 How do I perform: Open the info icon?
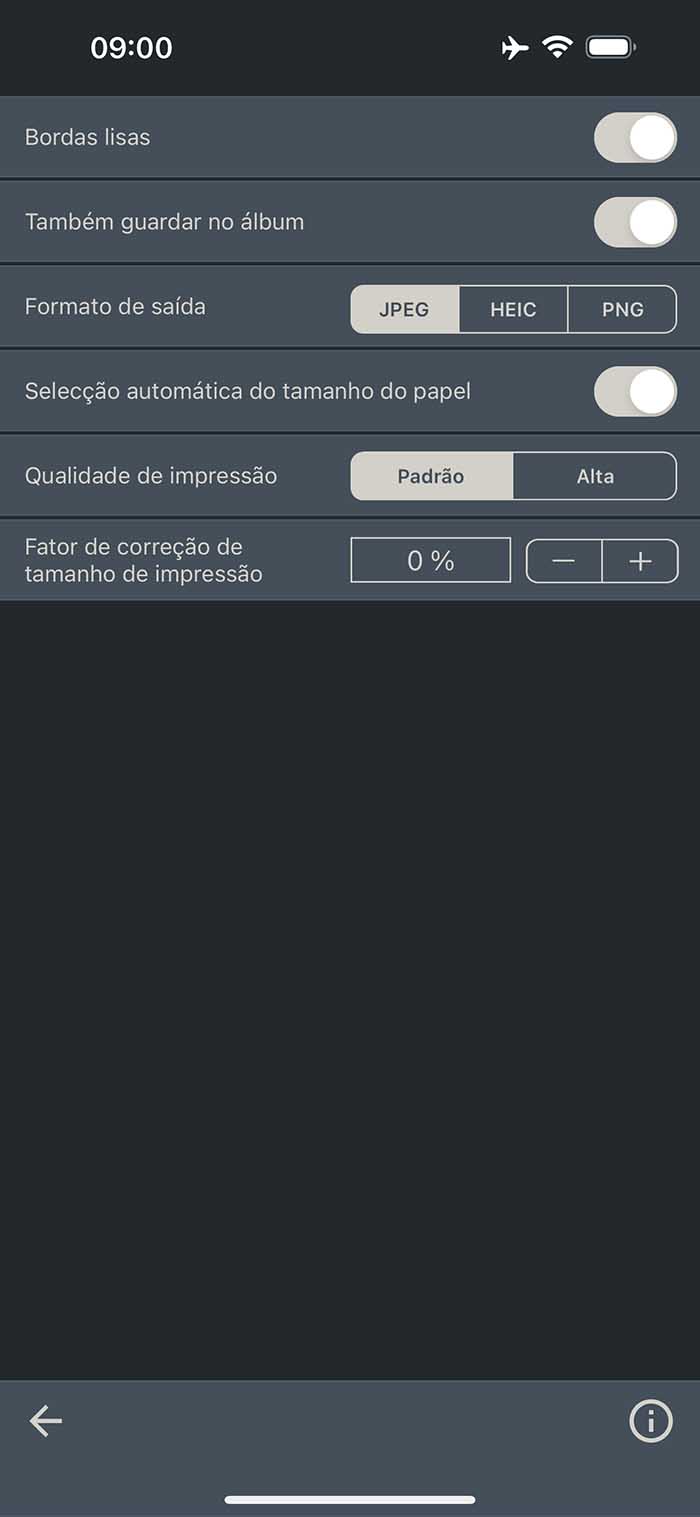(651, 1420)
